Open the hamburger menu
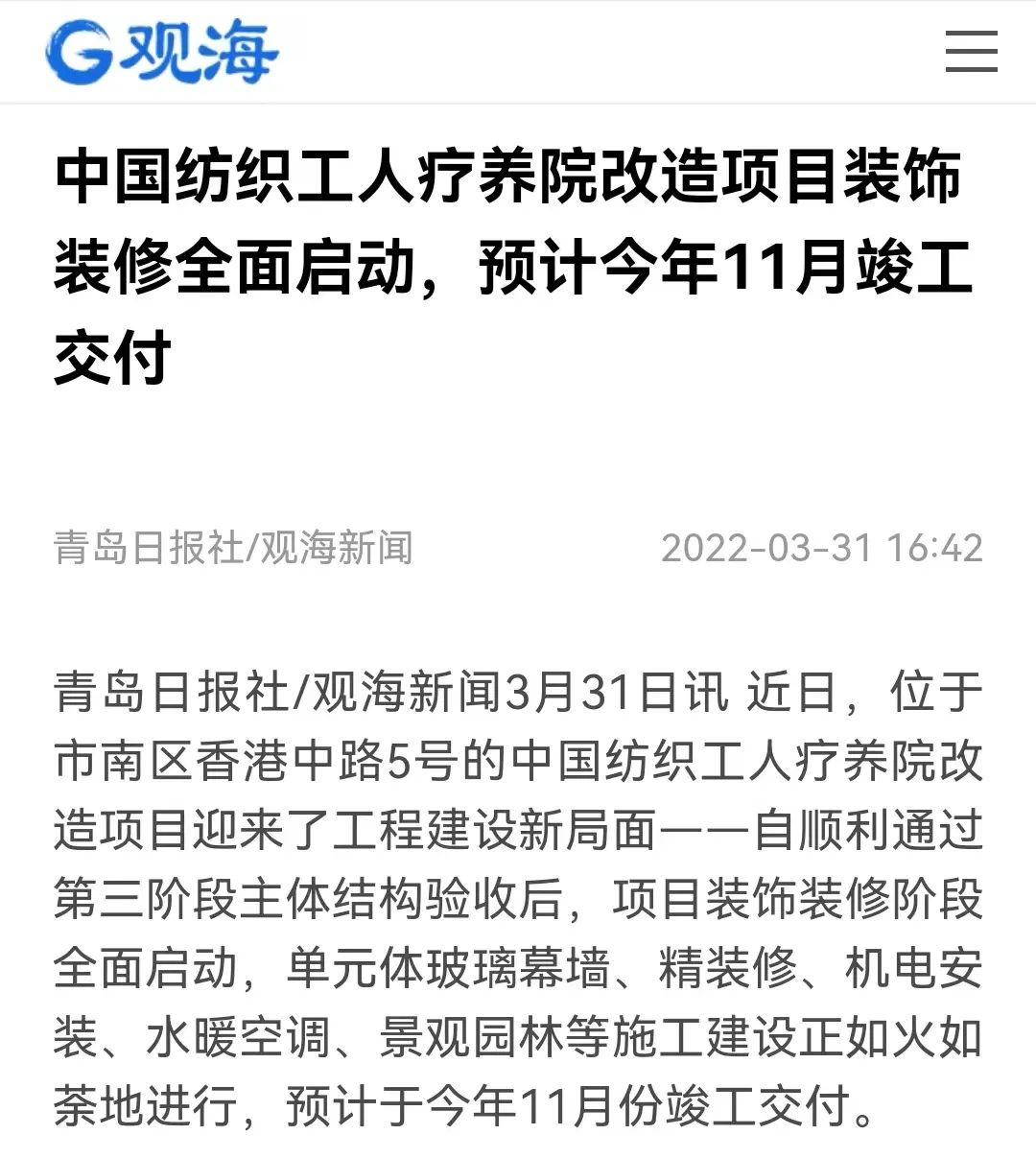1036x1158 pixels. [x=971, y=51]
